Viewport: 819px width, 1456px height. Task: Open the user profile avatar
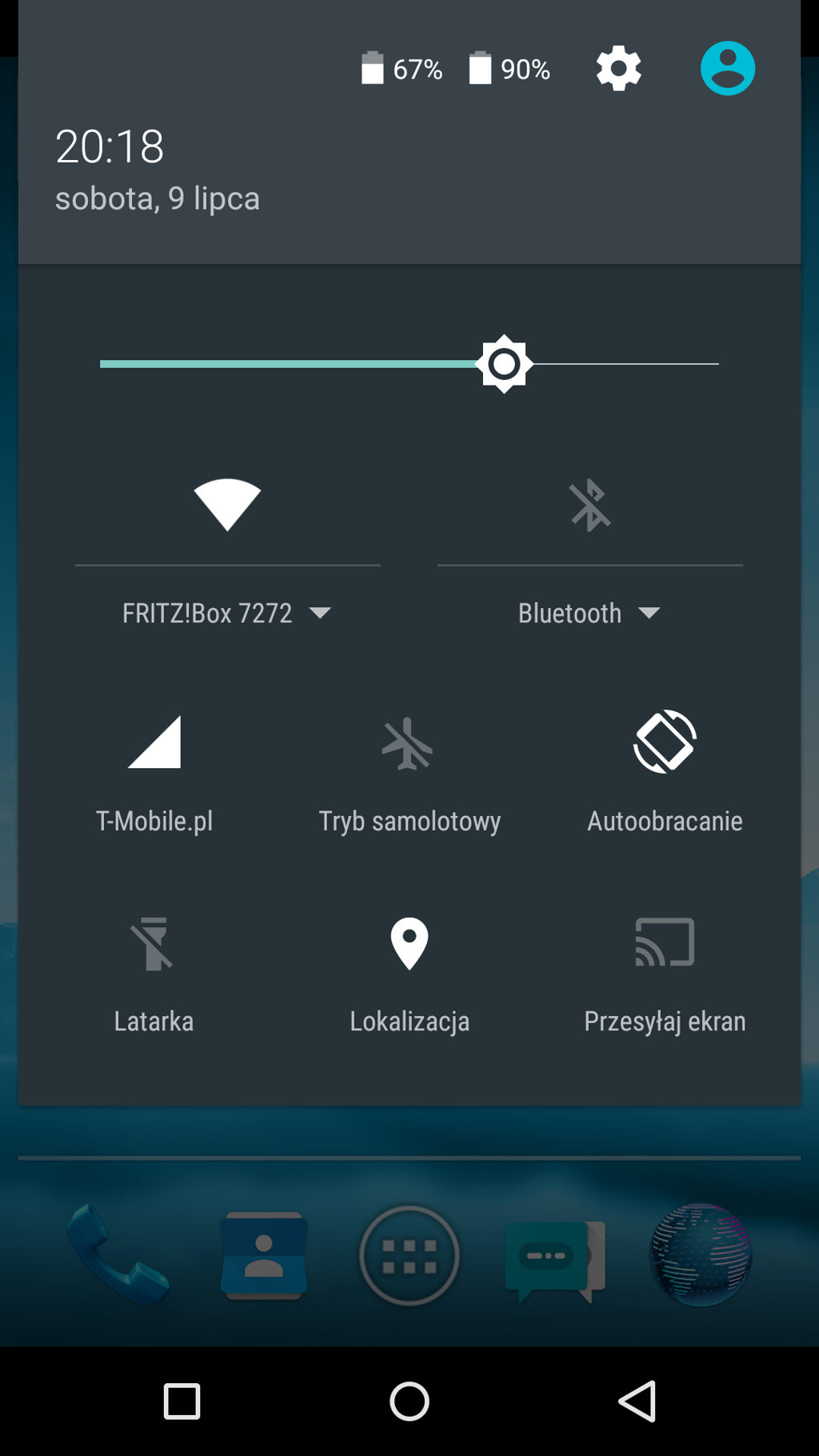(x=727, y=69)
